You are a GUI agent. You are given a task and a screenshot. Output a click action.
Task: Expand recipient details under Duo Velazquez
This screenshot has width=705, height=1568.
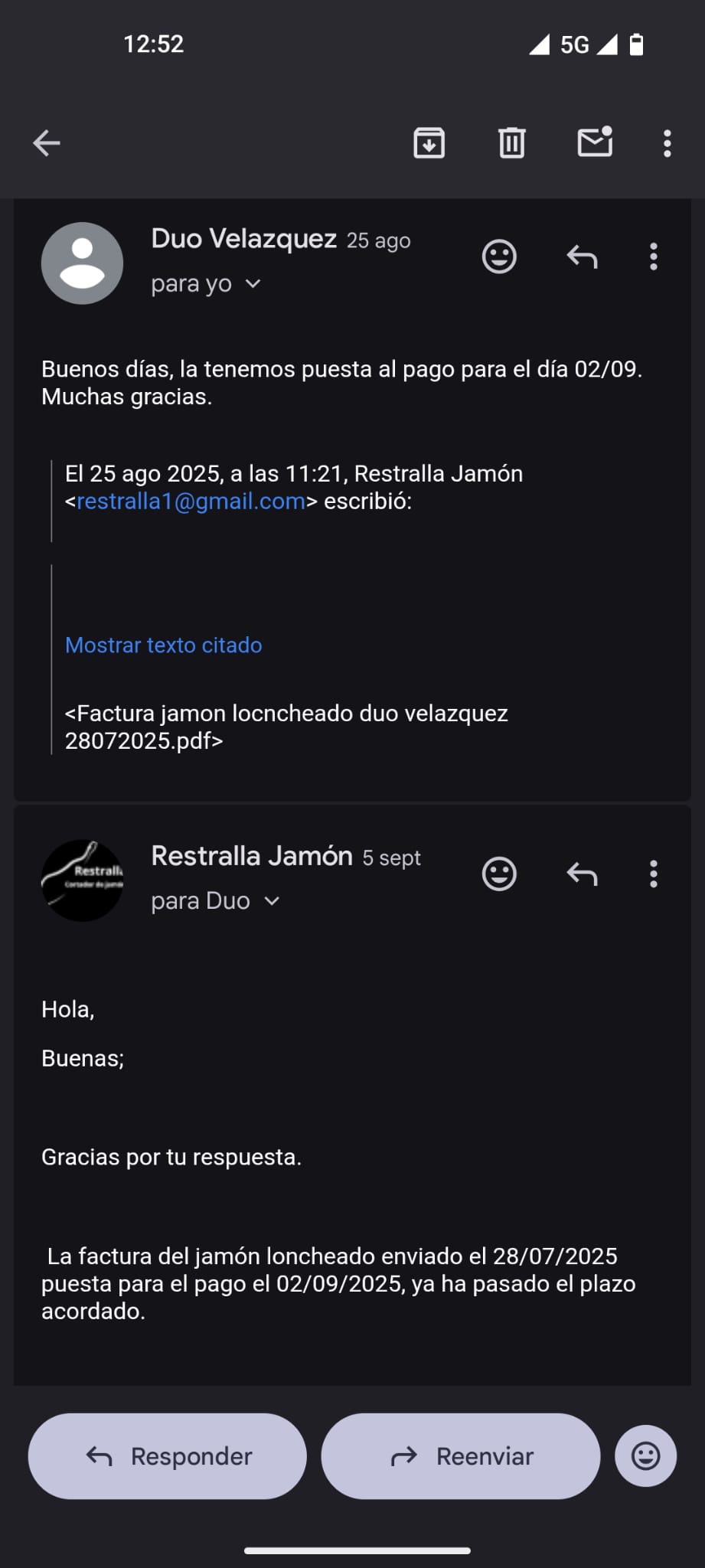coord(253,284)
